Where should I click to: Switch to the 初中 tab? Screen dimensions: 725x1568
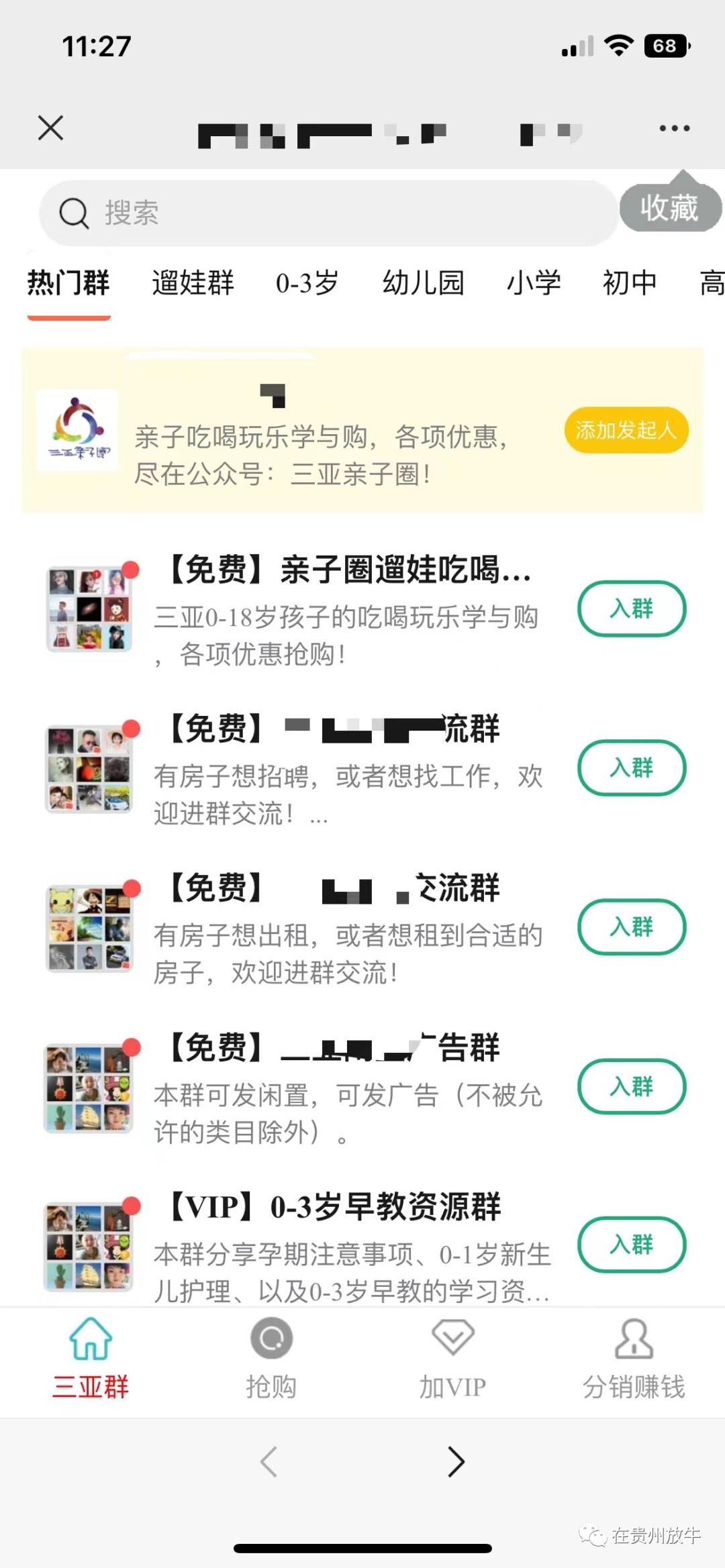click(630, 283)
